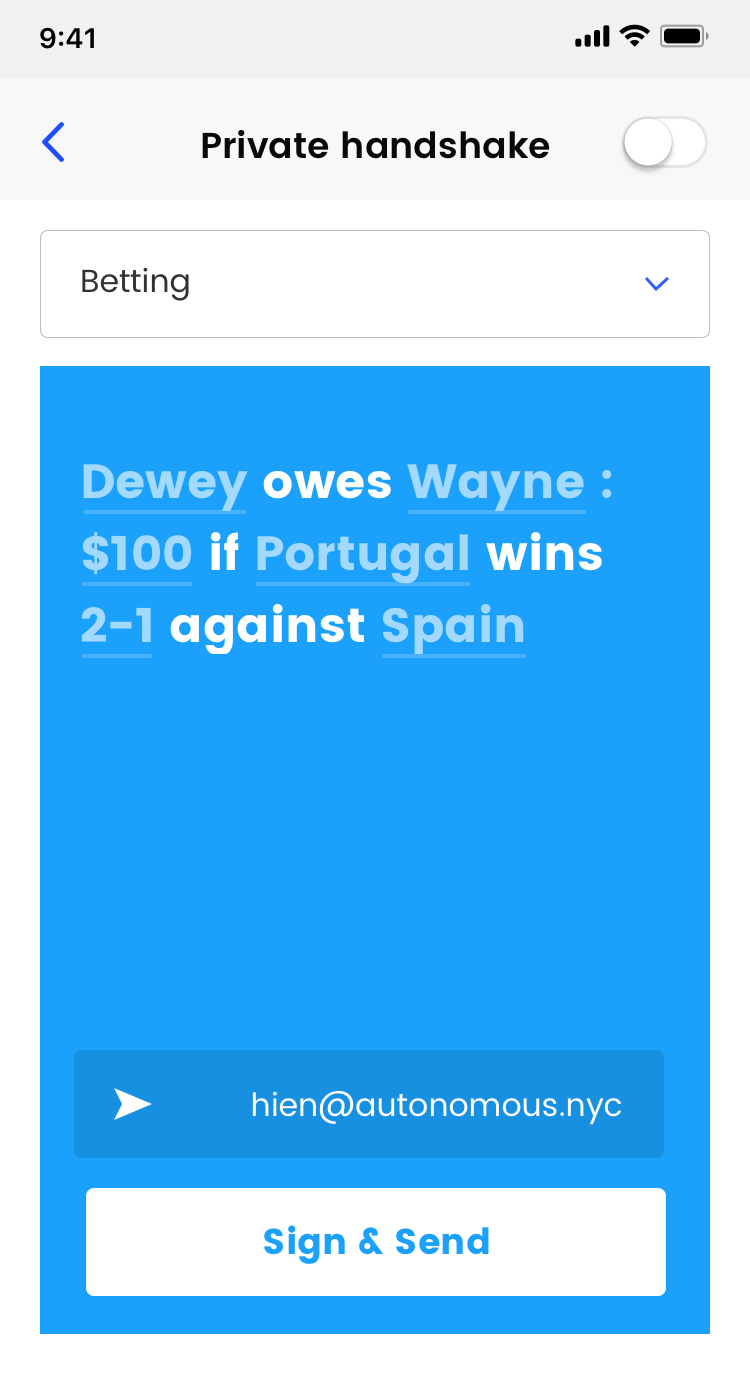Screen dimensions: 750x1382
Task: Edit the name Dewey
Action: (x=164, y=483)
